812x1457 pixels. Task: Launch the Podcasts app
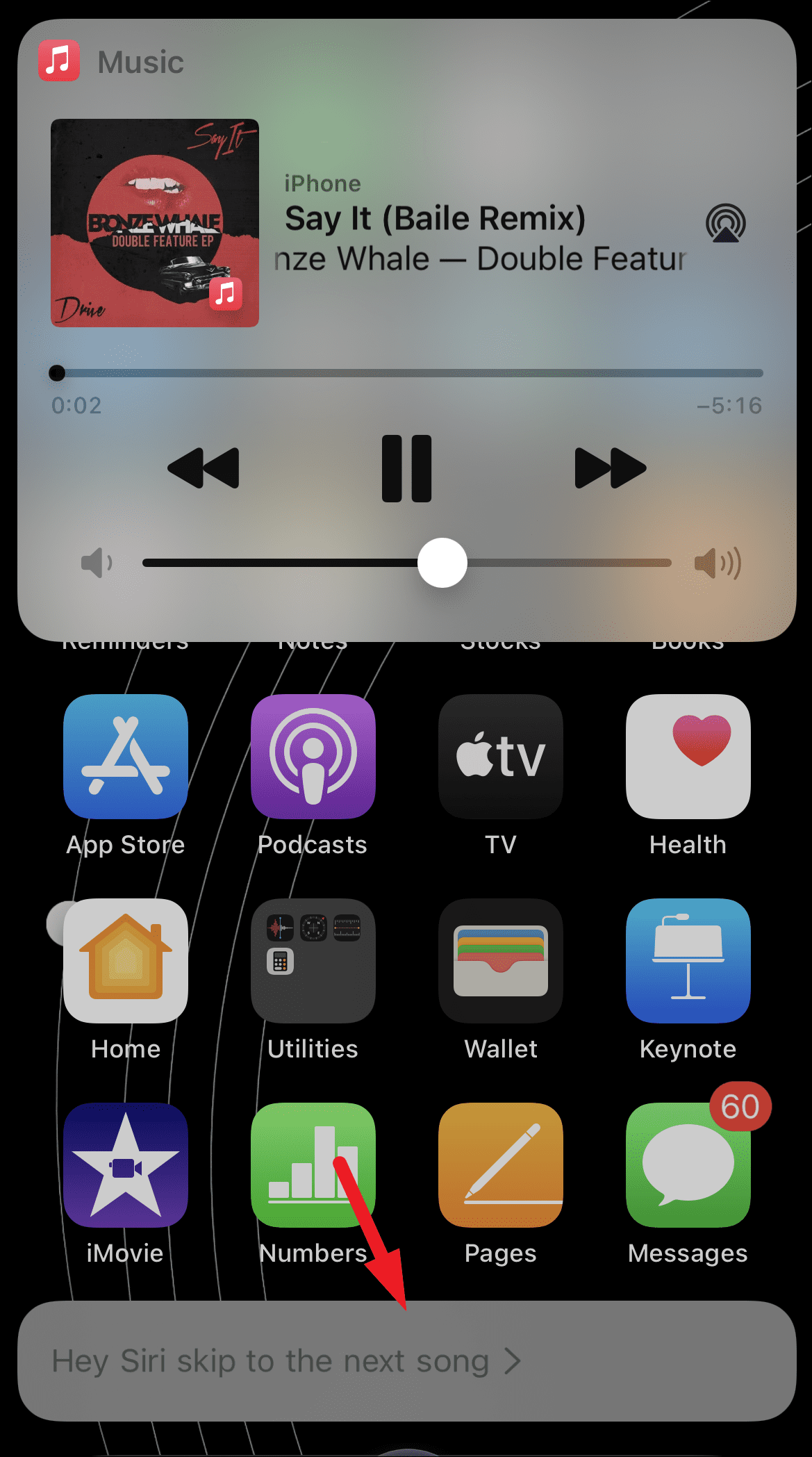point(313,757)
